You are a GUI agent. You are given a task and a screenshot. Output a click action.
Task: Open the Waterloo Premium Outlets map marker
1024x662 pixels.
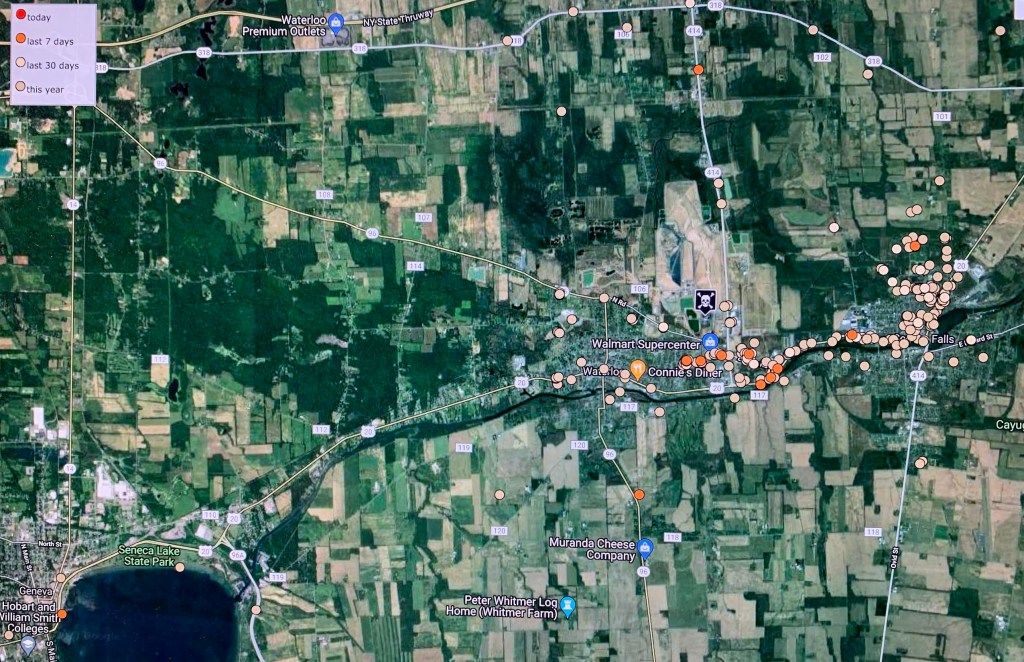pos(337,21)
